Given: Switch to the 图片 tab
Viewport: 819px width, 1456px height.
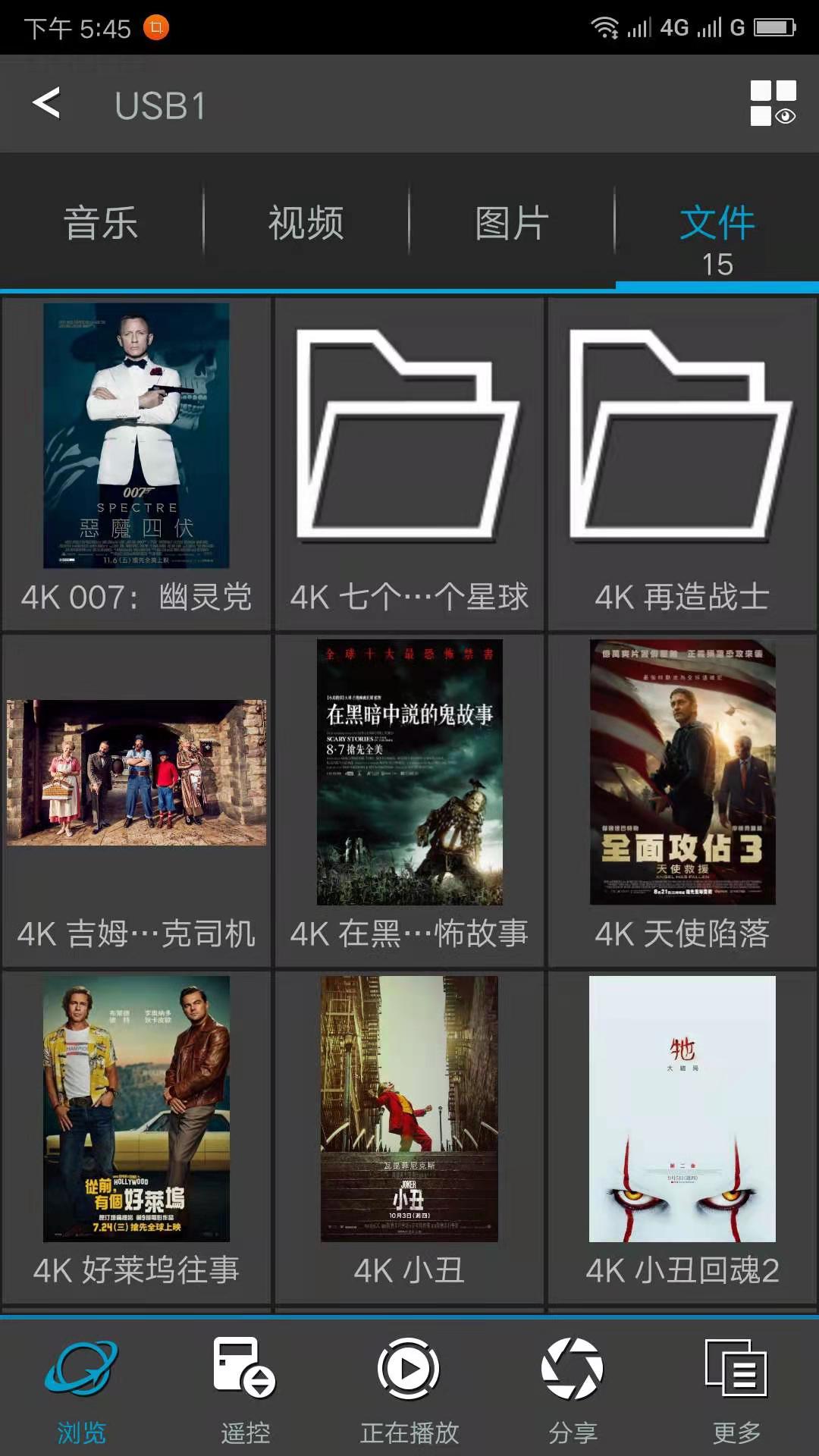Looking at the screenshot, I should coord(512,224).
